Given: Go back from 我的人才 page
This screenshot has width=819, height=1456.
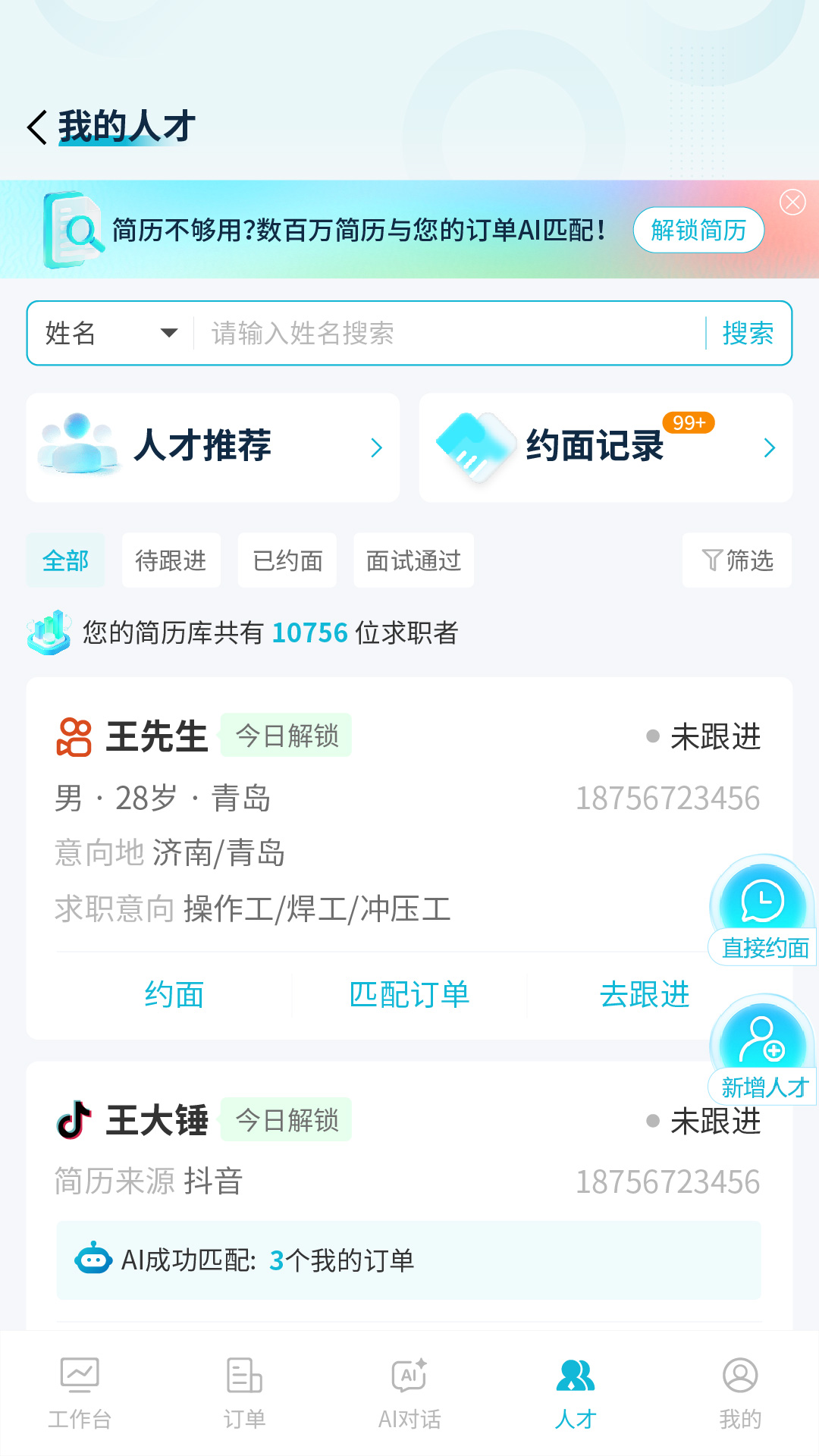Looking at the screenshot, I should click(38, 127).
